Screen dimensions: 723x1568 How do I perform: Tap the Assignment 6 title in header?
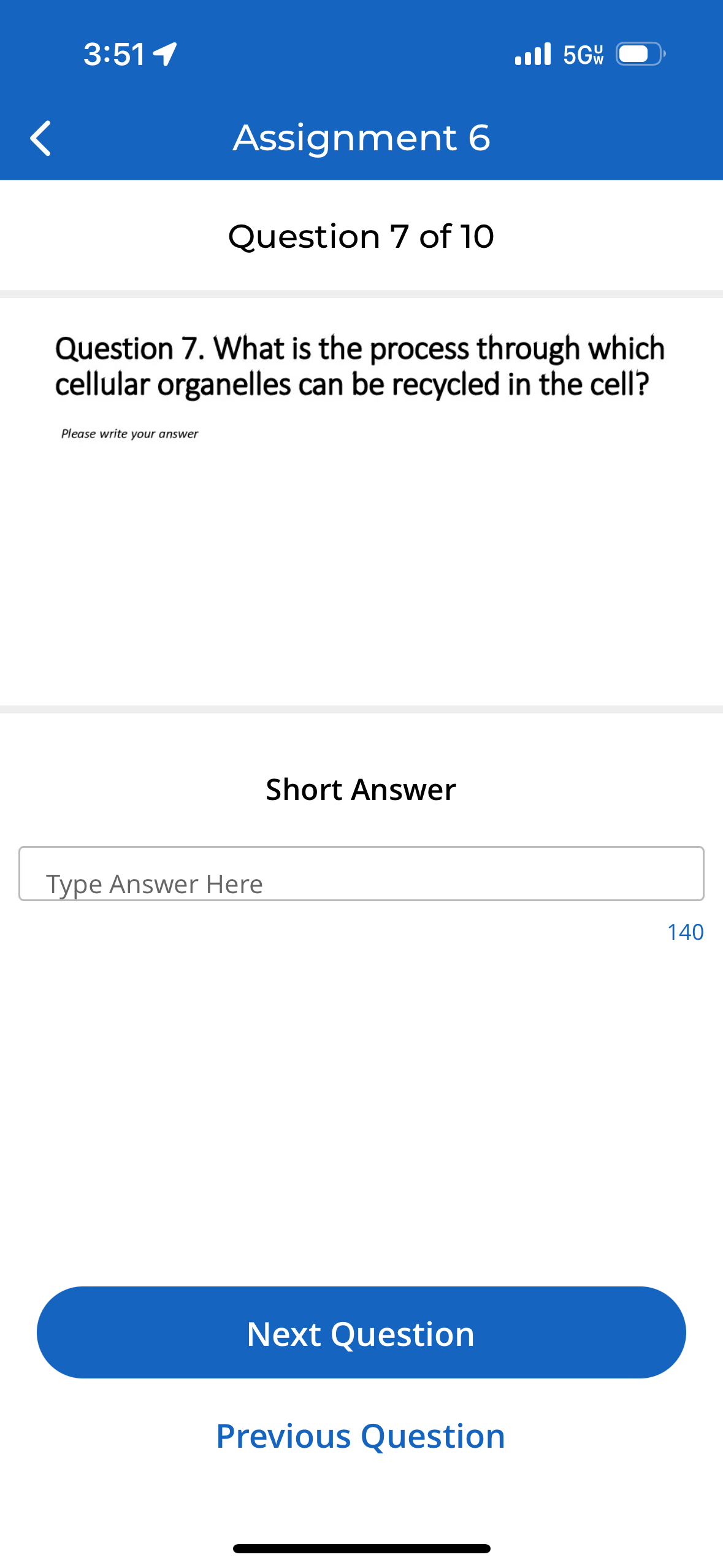point(361,138)
